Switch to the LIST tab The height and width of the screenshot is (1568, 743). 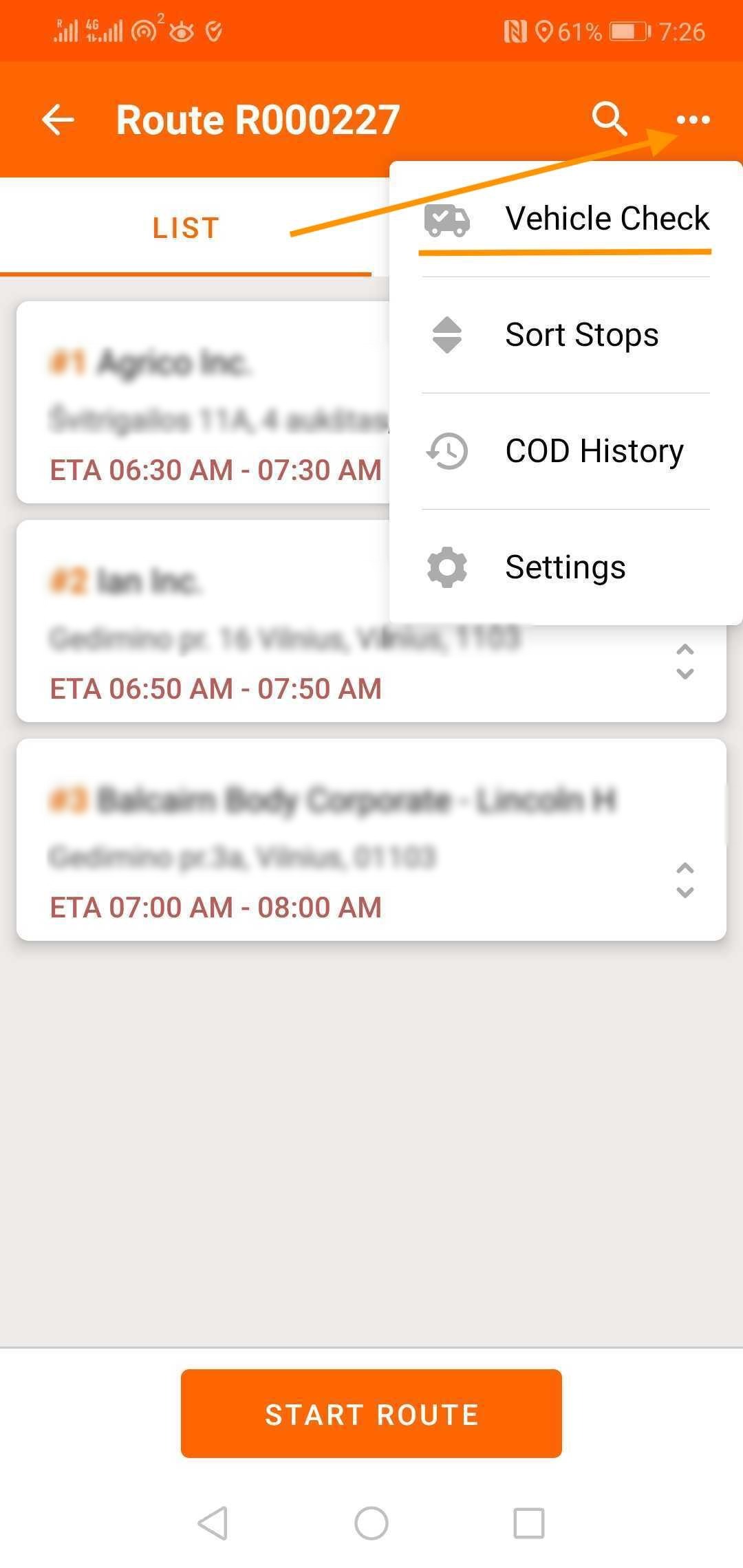click(186, 228)
